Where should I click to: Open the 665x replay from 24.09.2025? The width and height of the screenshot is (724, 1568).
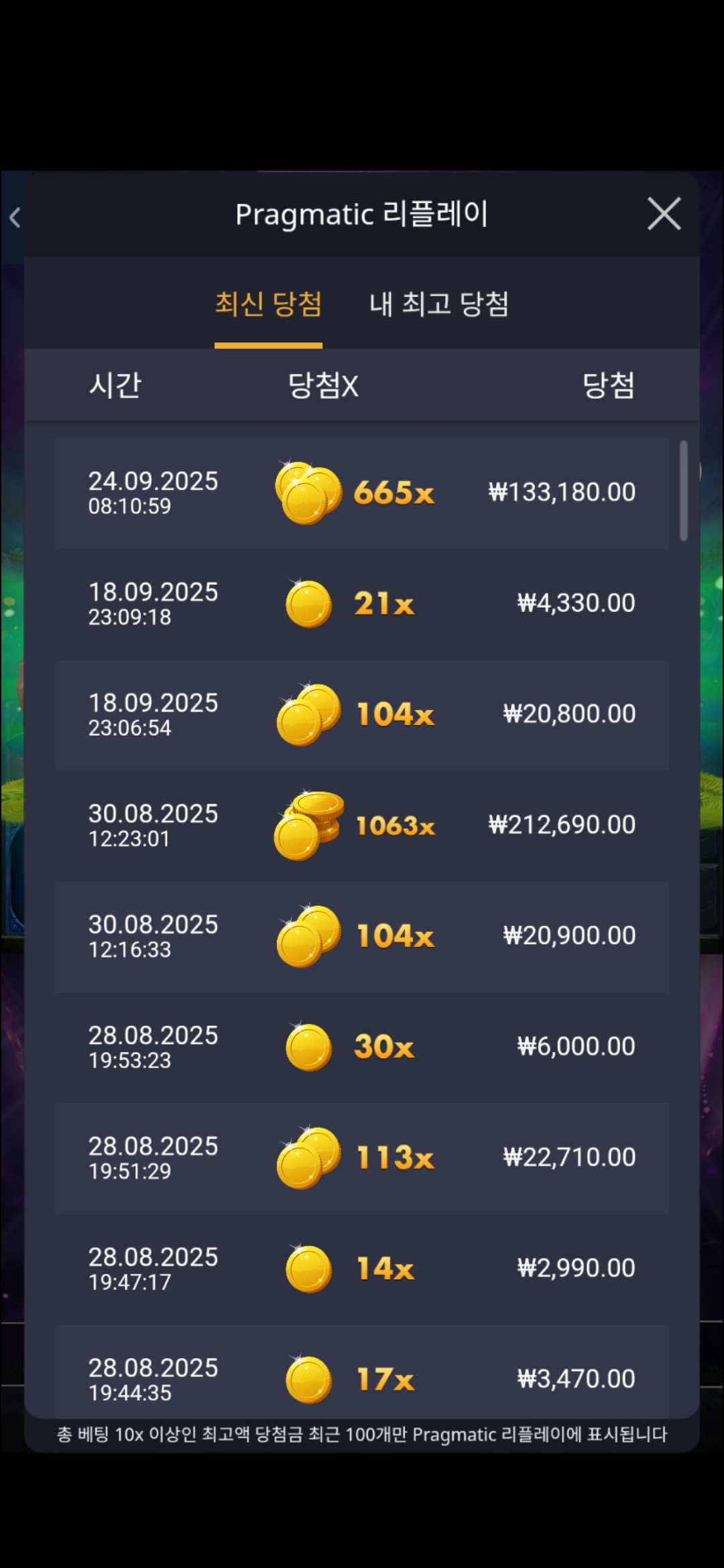coord(362,493)
